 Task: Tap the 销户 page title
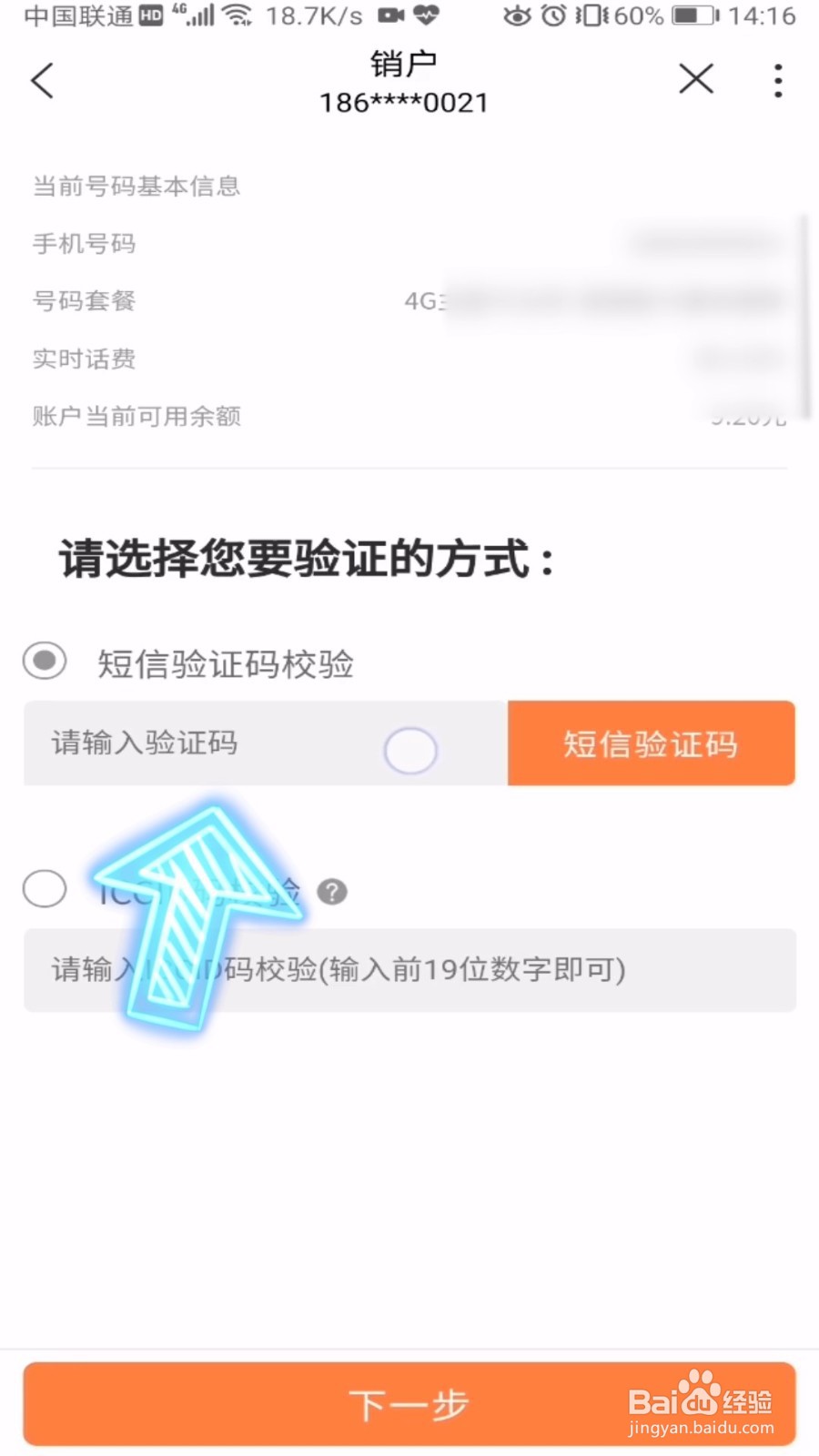tap(403, 62)
